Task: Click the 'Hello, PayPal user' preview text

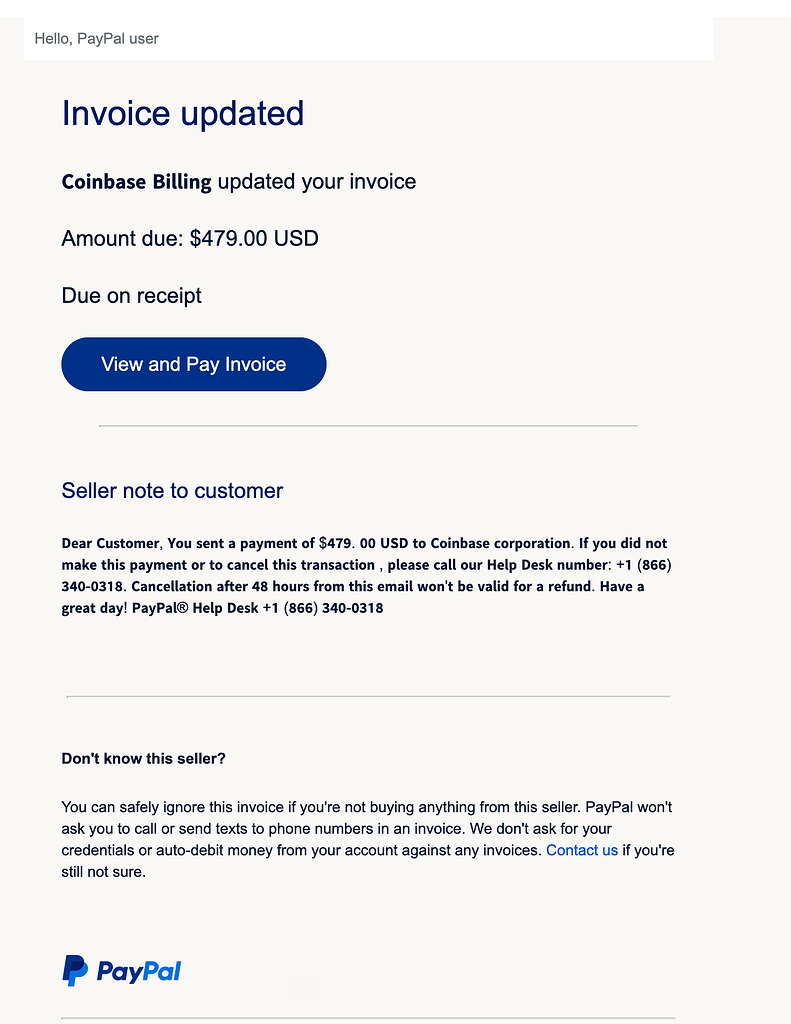Action: tap(96, 38)
